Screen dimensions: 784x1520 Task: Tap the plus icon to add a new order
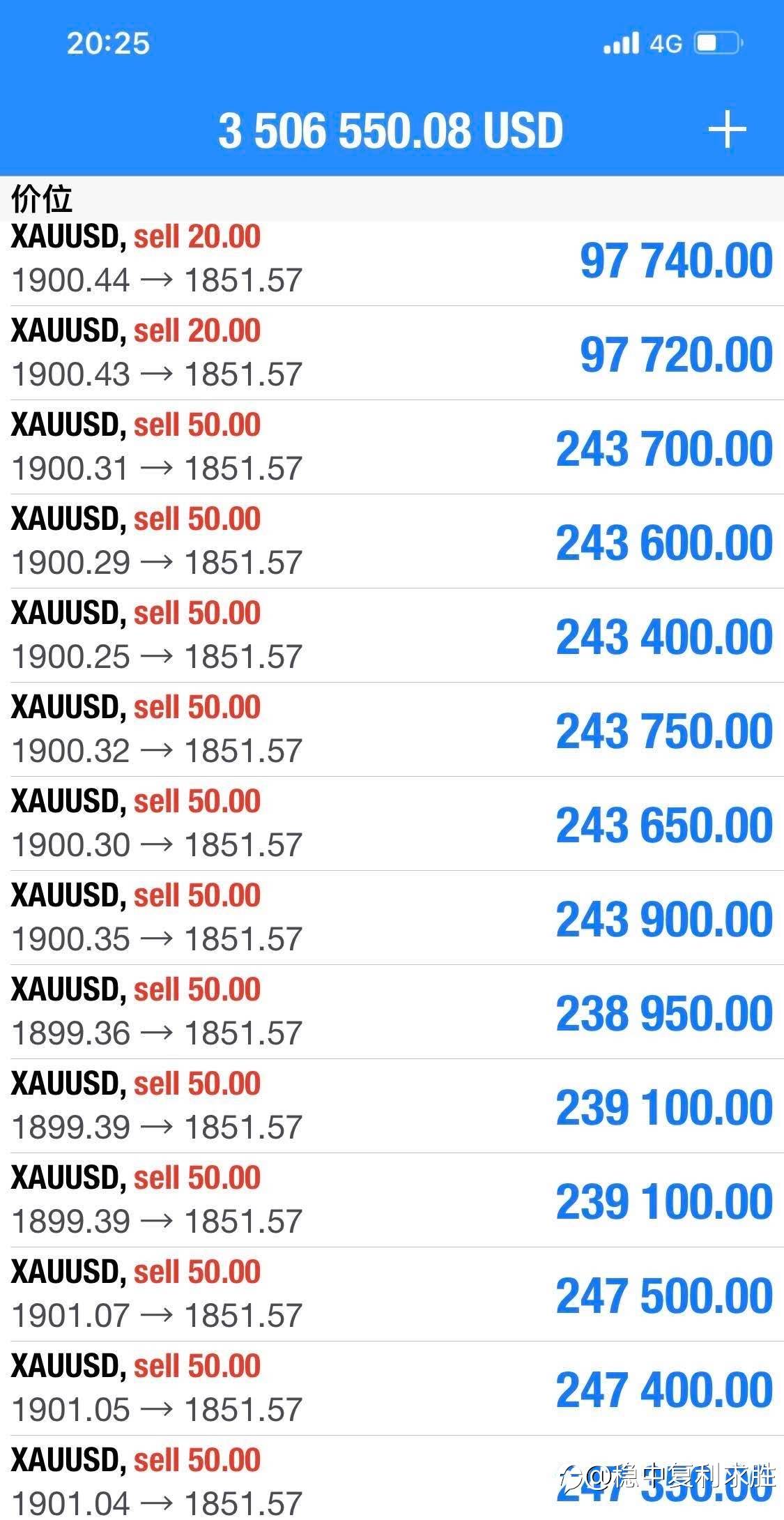coord(727,130)
